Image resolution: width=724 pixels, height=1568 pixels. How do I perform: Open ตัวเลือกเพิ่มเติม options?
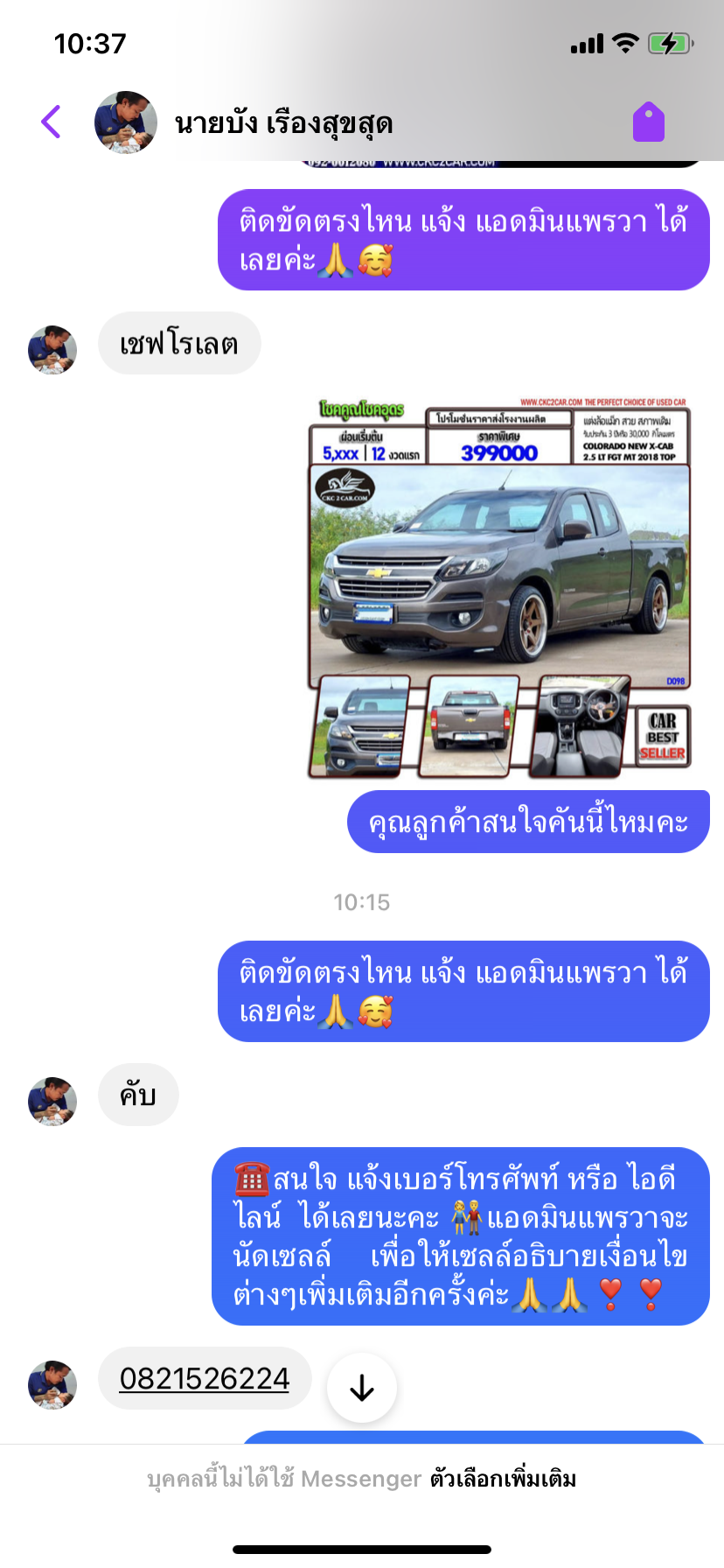tap(503, 1479)
